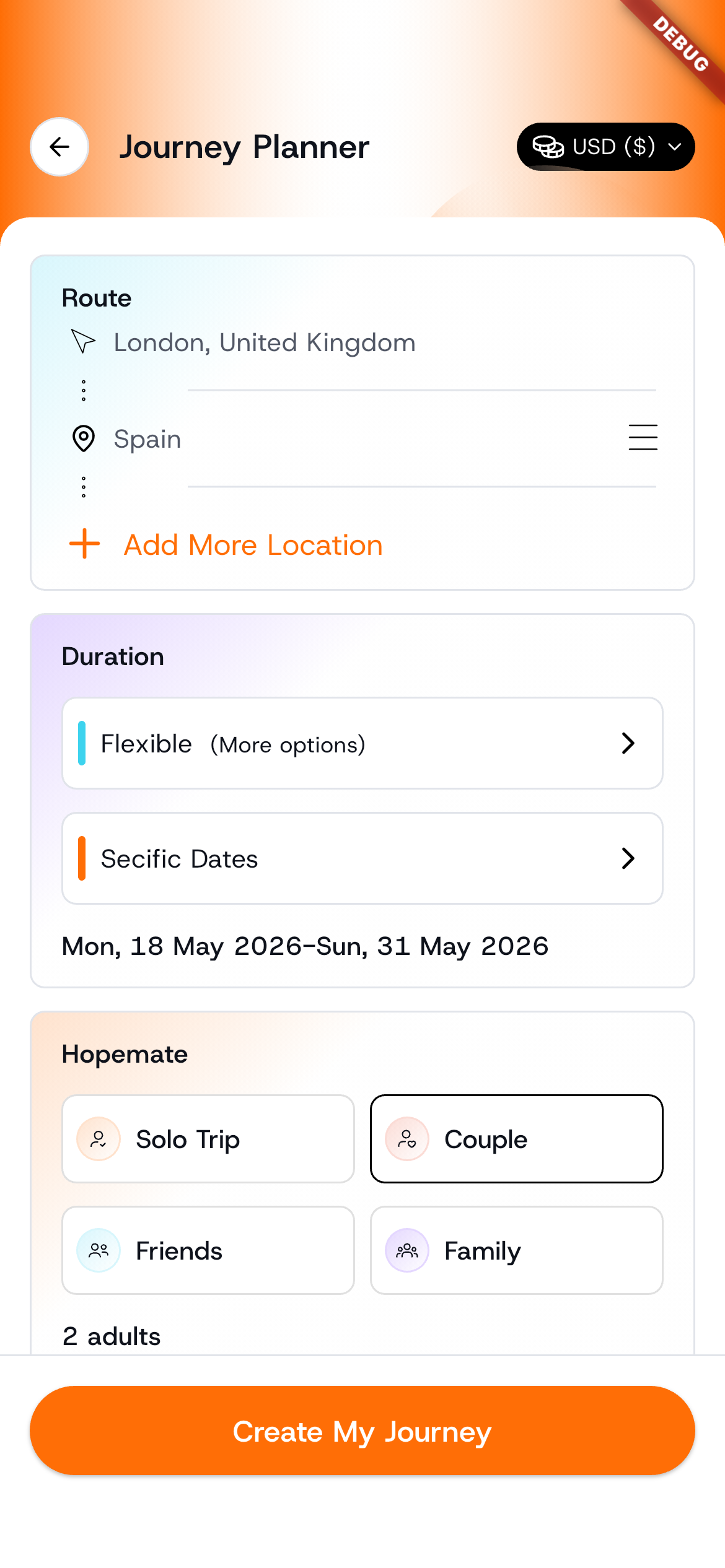Select the Friends travel option
The height and width of the screenshot is (1568, 725).
point(208,1250)
